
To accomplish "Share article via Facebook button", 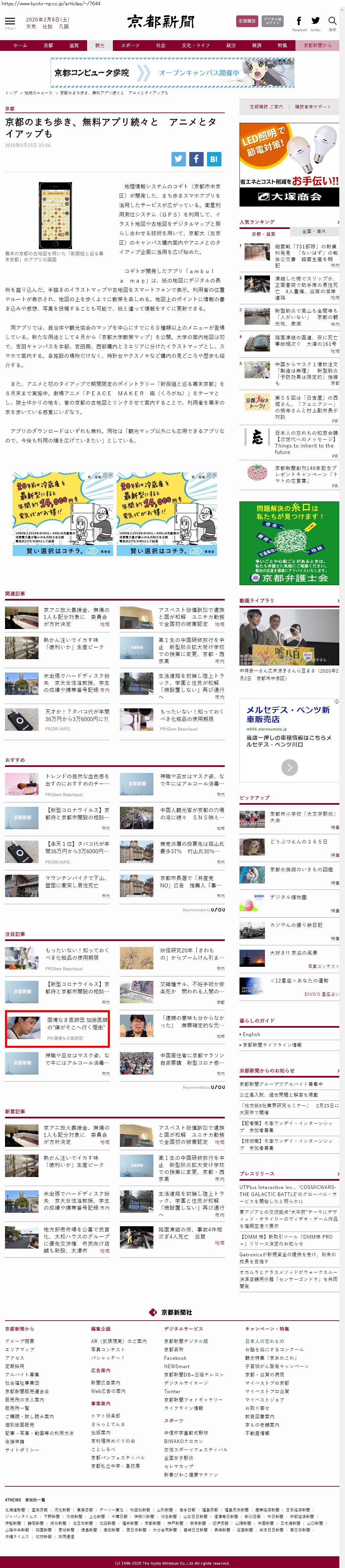I will 196,159.
